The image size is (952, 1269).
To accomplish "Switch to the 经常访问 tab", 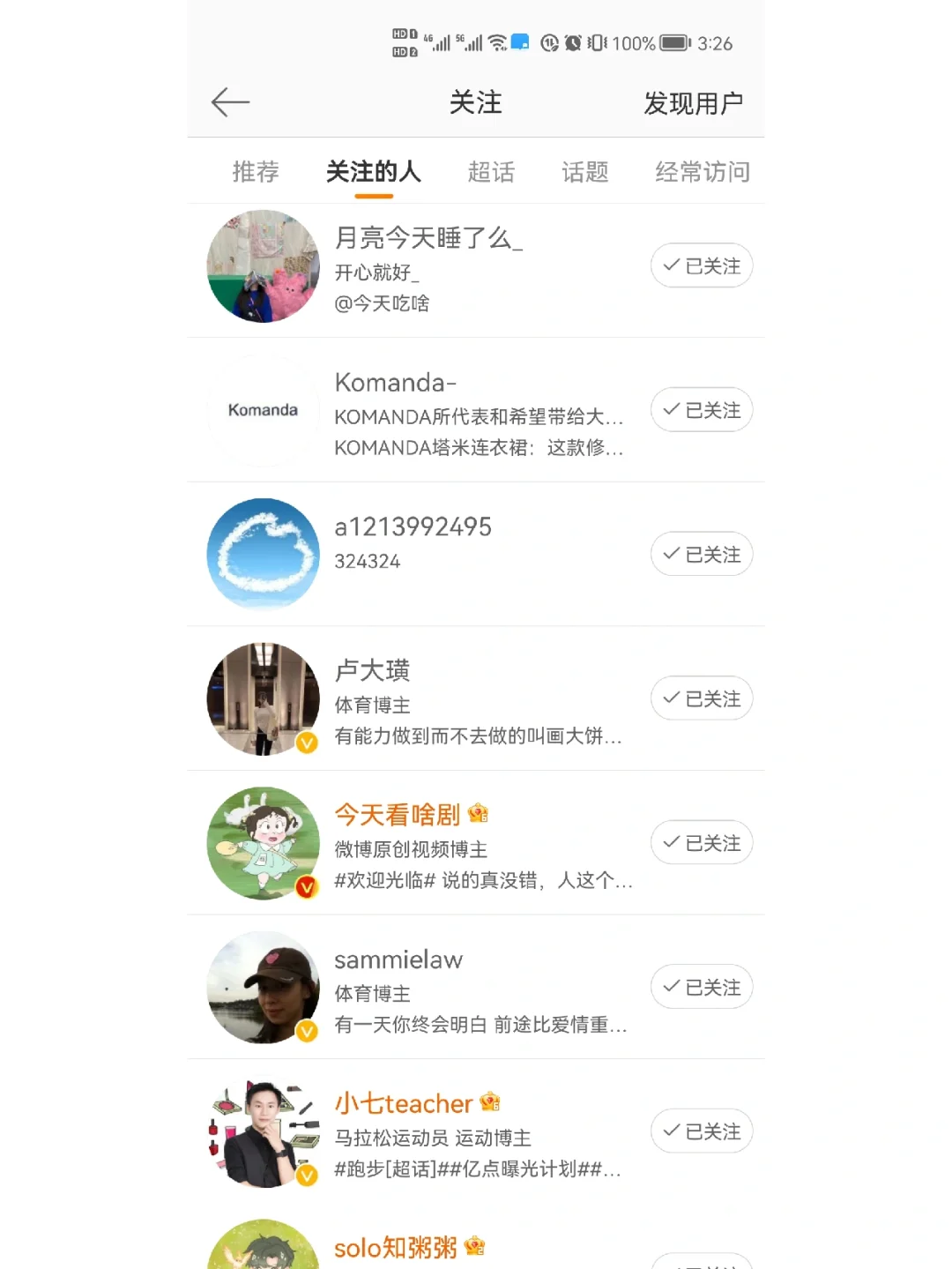I will tap(703, 172).
